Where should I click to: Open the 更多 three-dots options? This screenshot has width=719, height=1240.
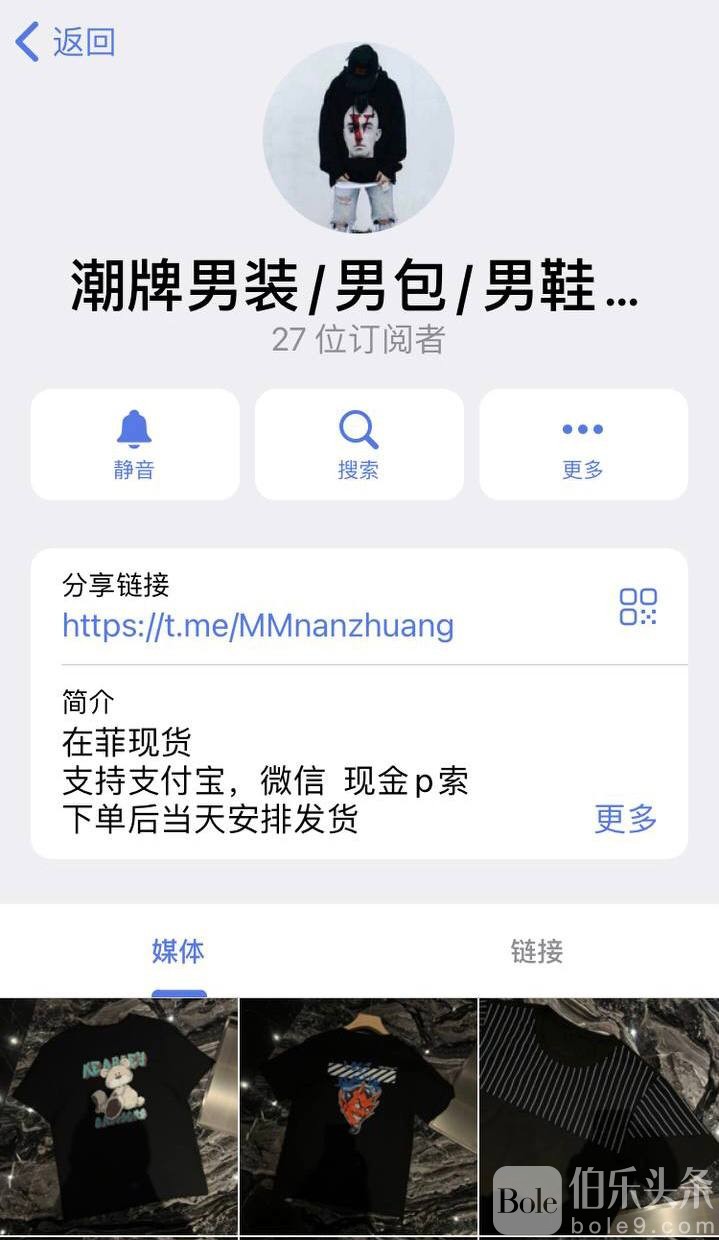pos(583,444)
